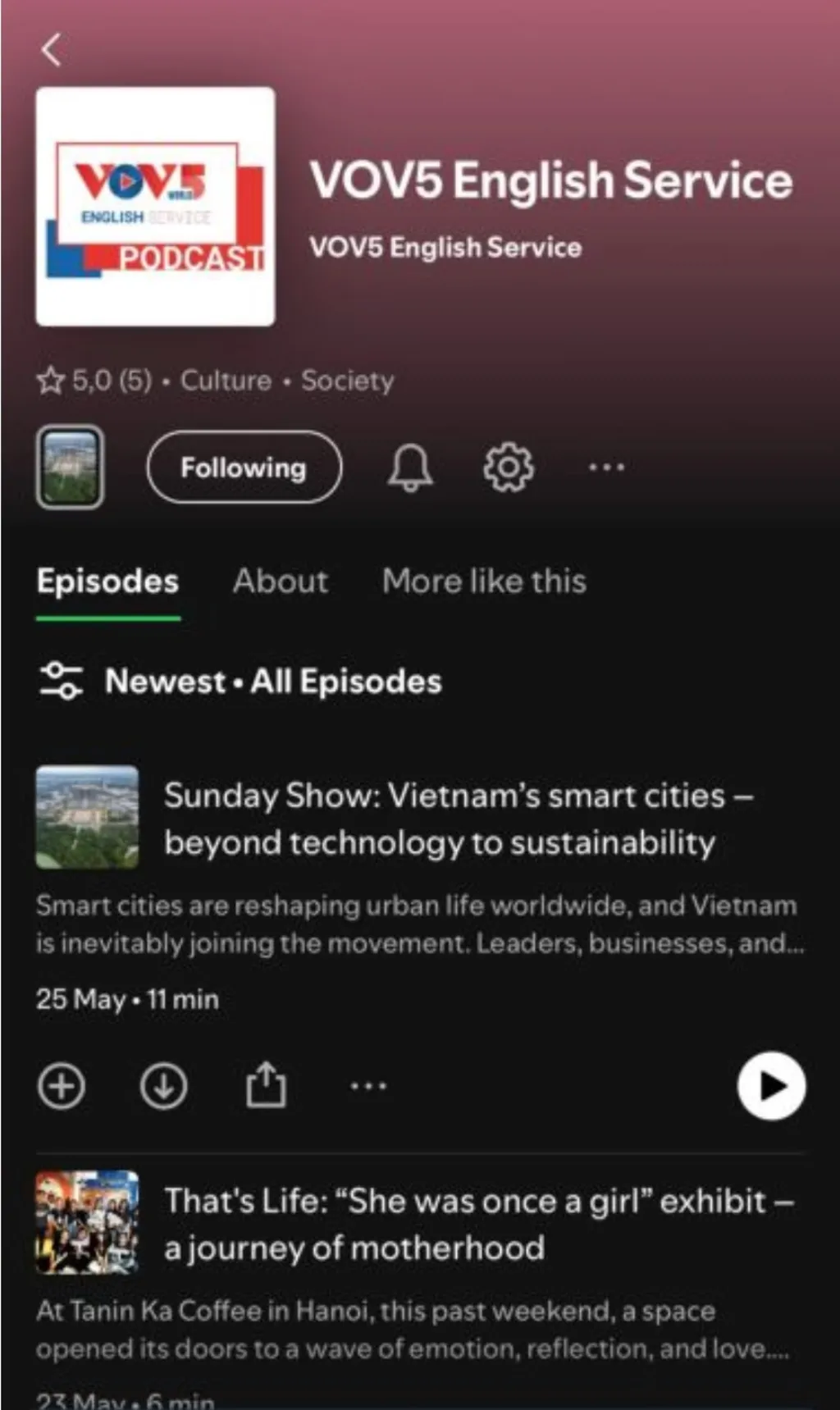Share the Sunday Show episode
Image resolution: width=840 pixels, height=1410 pixels.
266,1086
